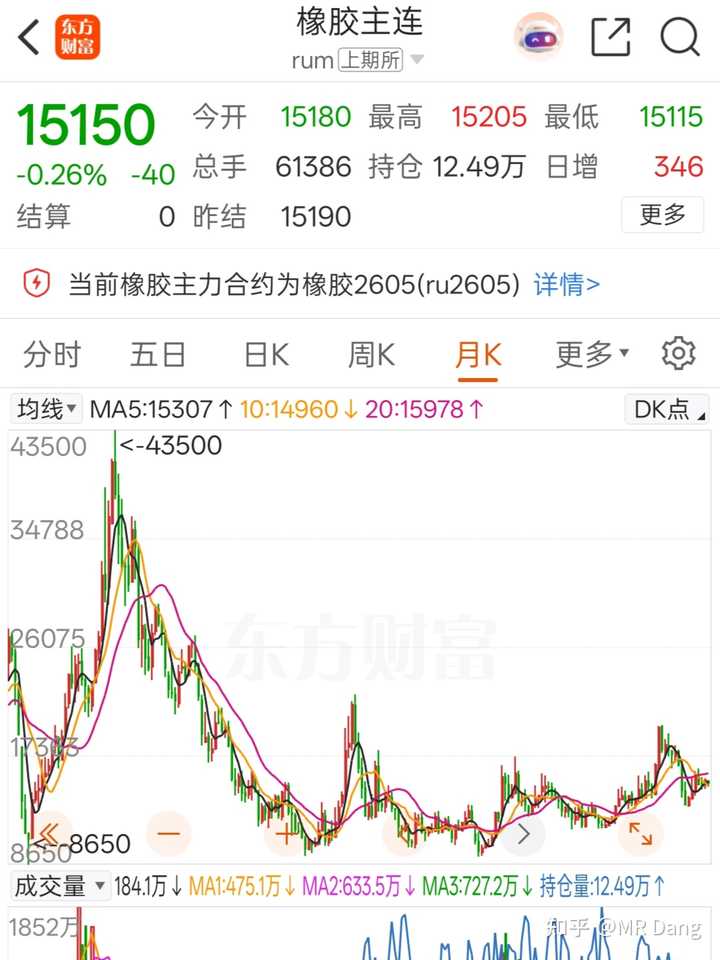Expand the 更多 chart period dropdown

coord(592,354)
